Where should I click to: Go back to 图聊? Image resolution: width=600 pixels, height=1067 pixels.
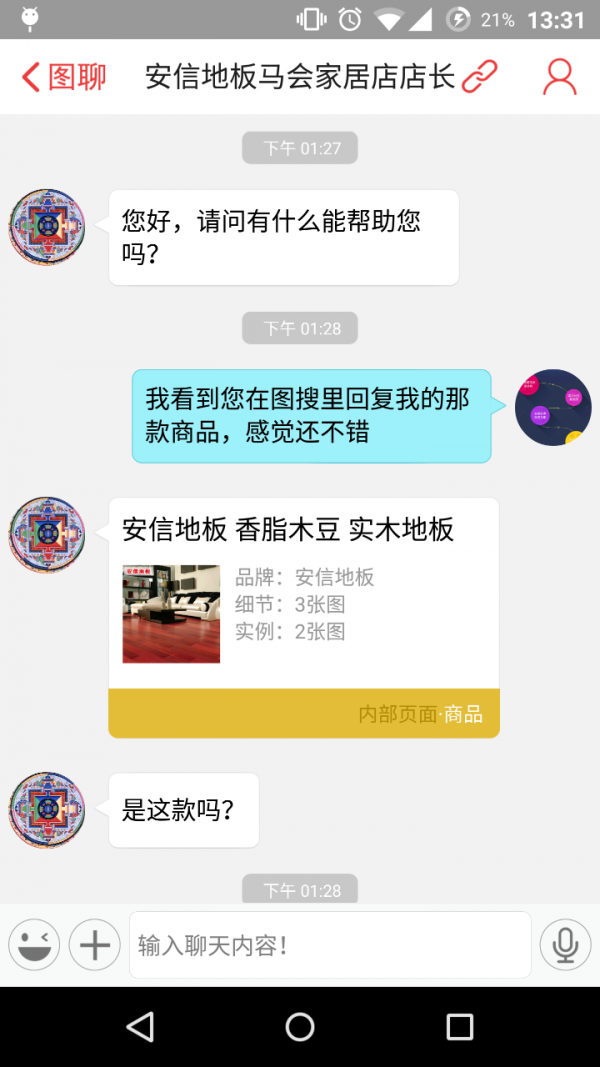point(64,77)
